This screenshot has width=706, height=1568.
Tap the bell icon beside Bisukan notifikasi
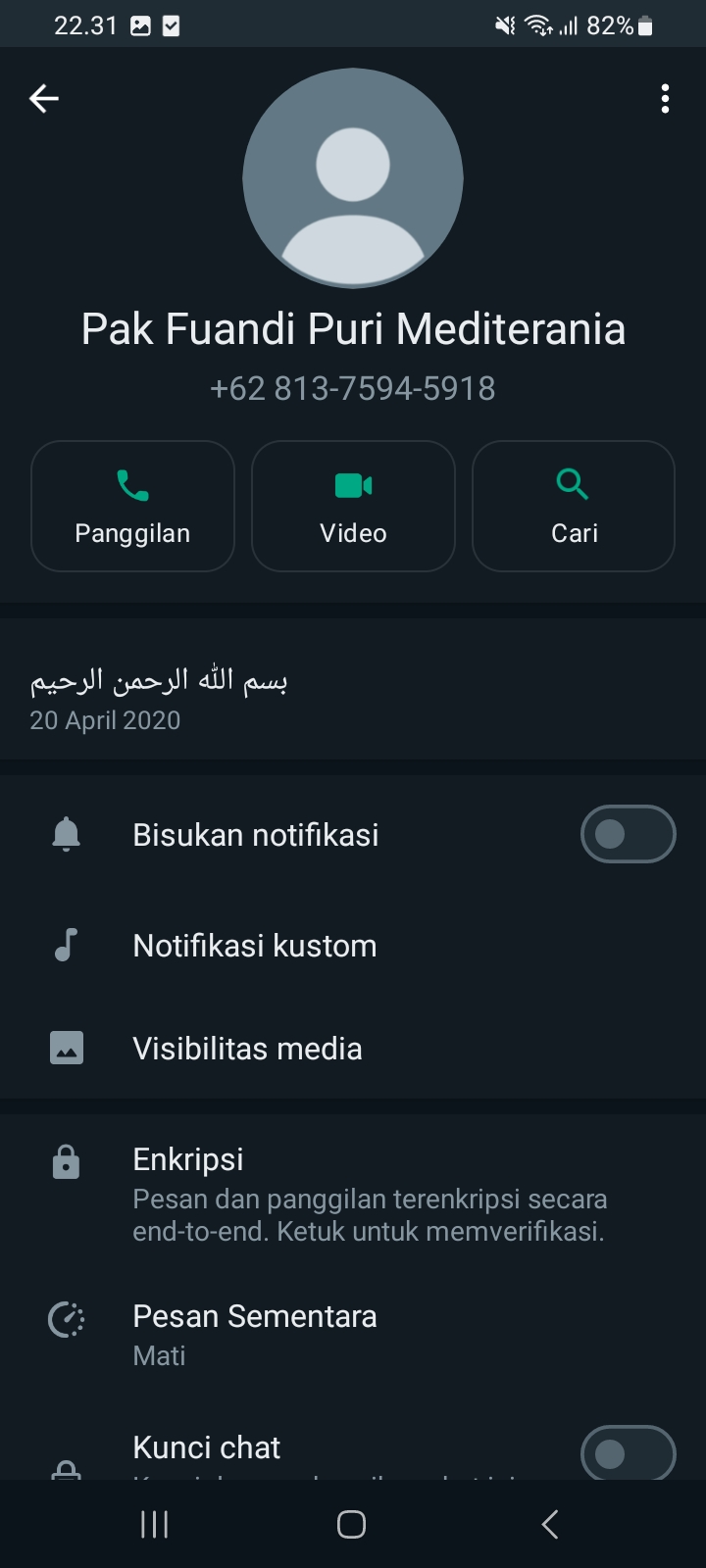click(x=65, y=834)
